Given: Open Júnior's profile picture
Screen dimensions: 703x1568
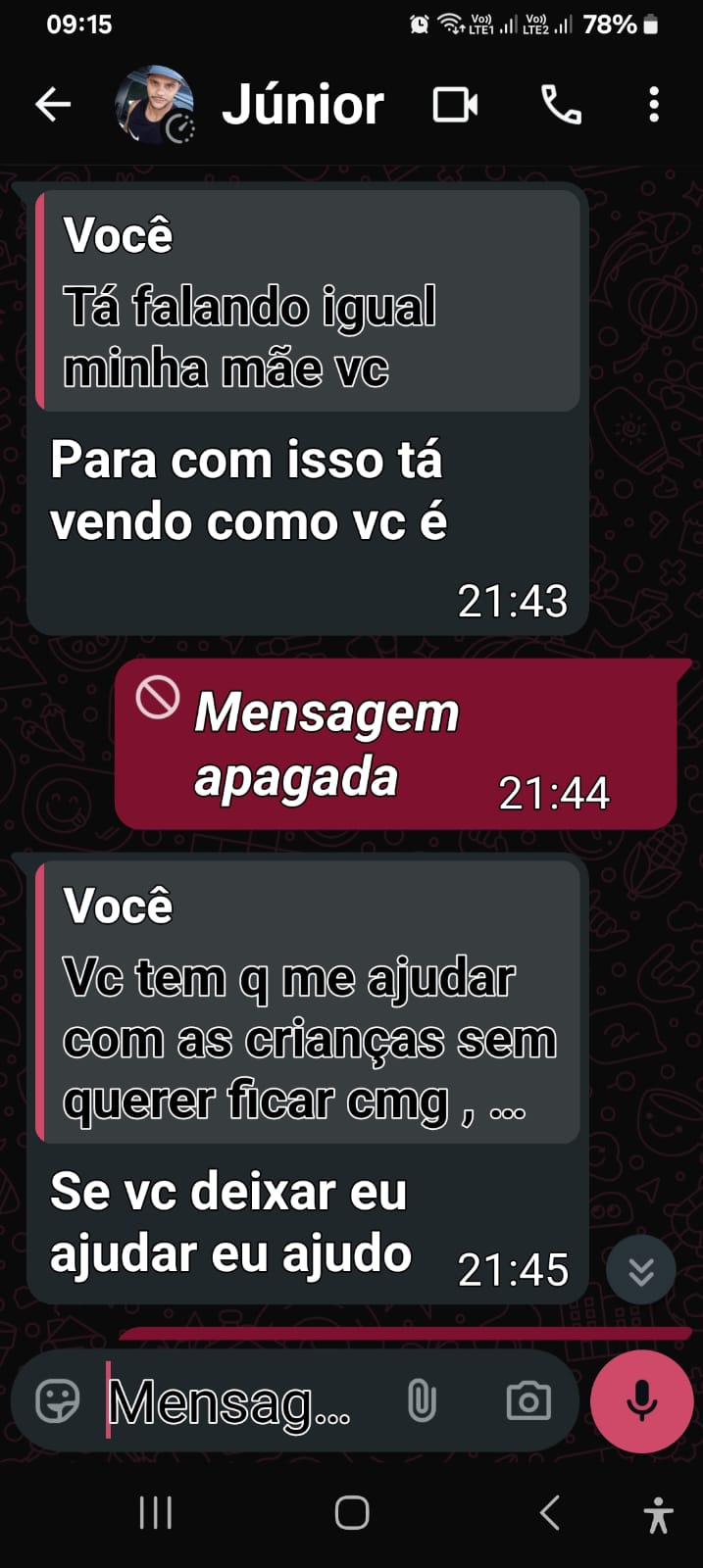Looking at the screenshot, I should [154, 105].
